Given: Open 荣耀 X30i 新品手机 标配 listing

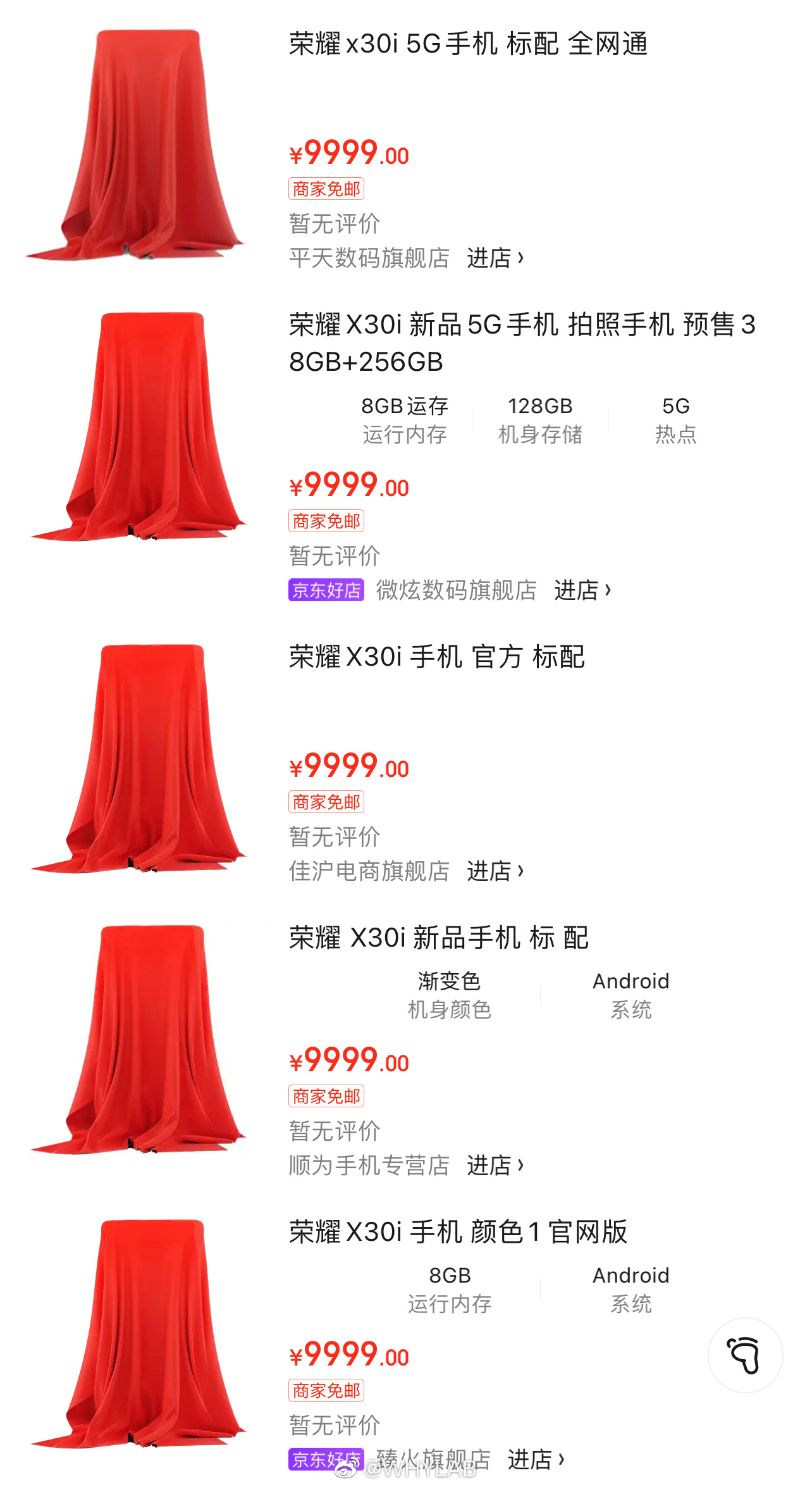Looking at the screenshot, I should (x=438, y=938).
